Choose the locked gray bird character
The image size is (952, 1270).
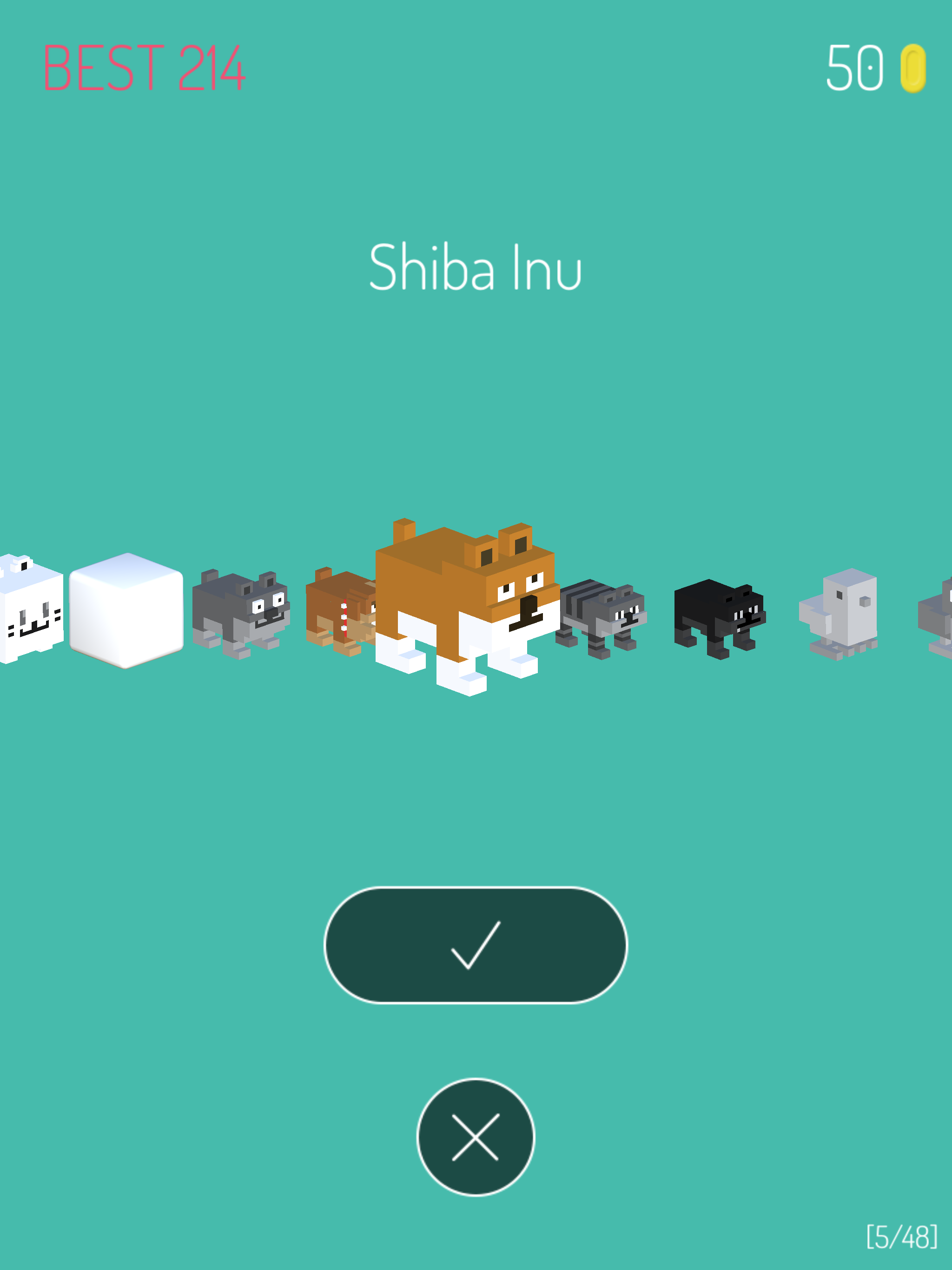pyautogui.click(x=840, y=613)
